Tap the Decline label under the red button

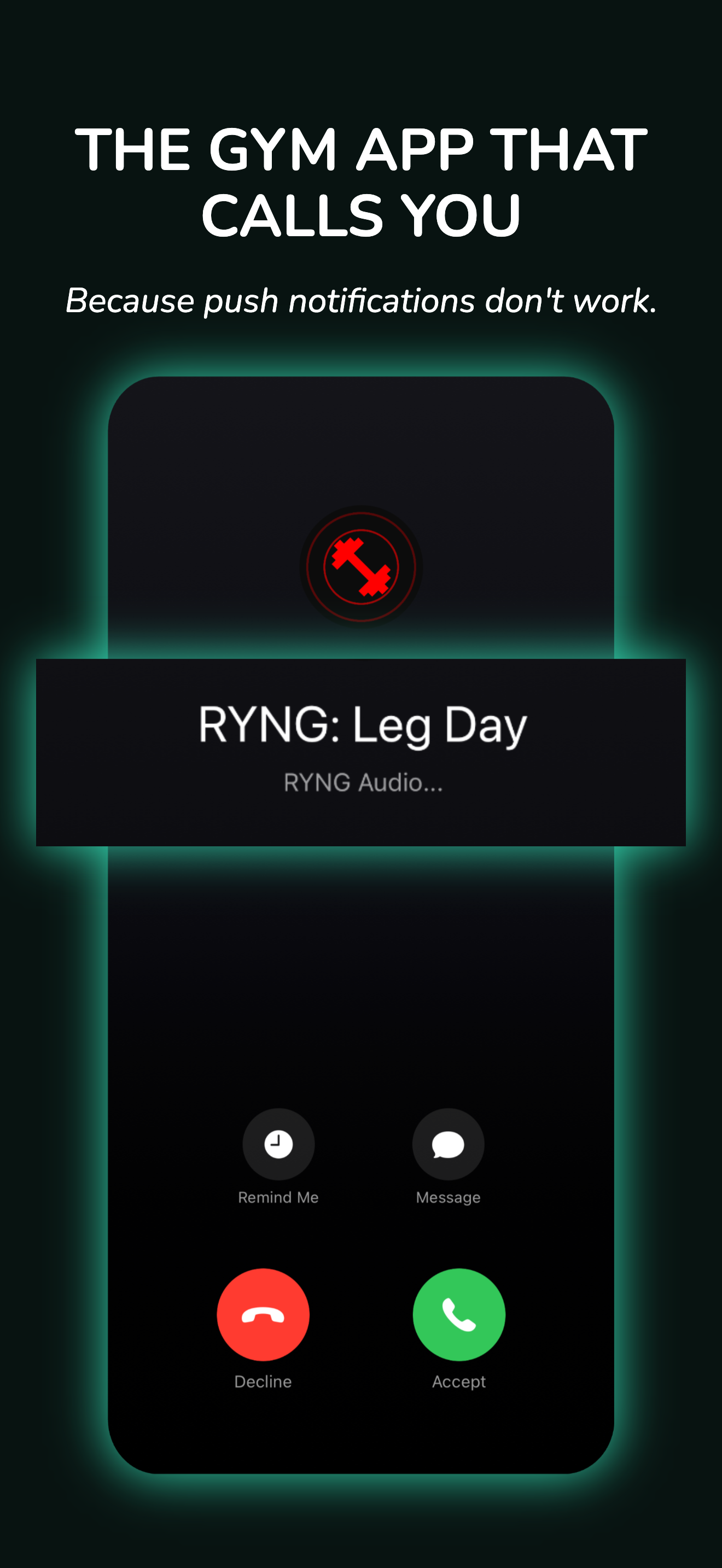[x=263, y=1380]
